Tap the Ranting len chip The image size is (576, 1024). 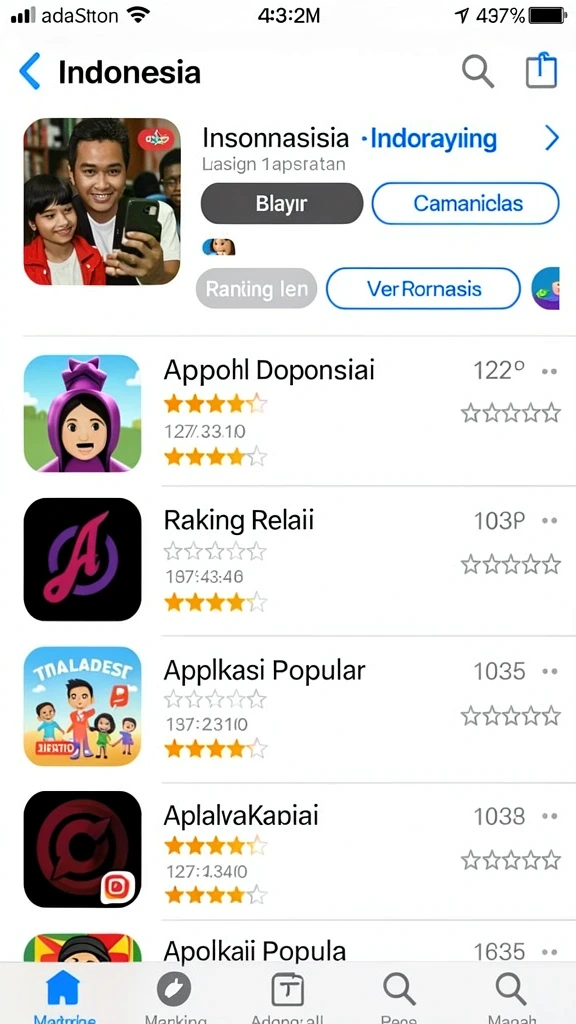(x=256, y=288)
